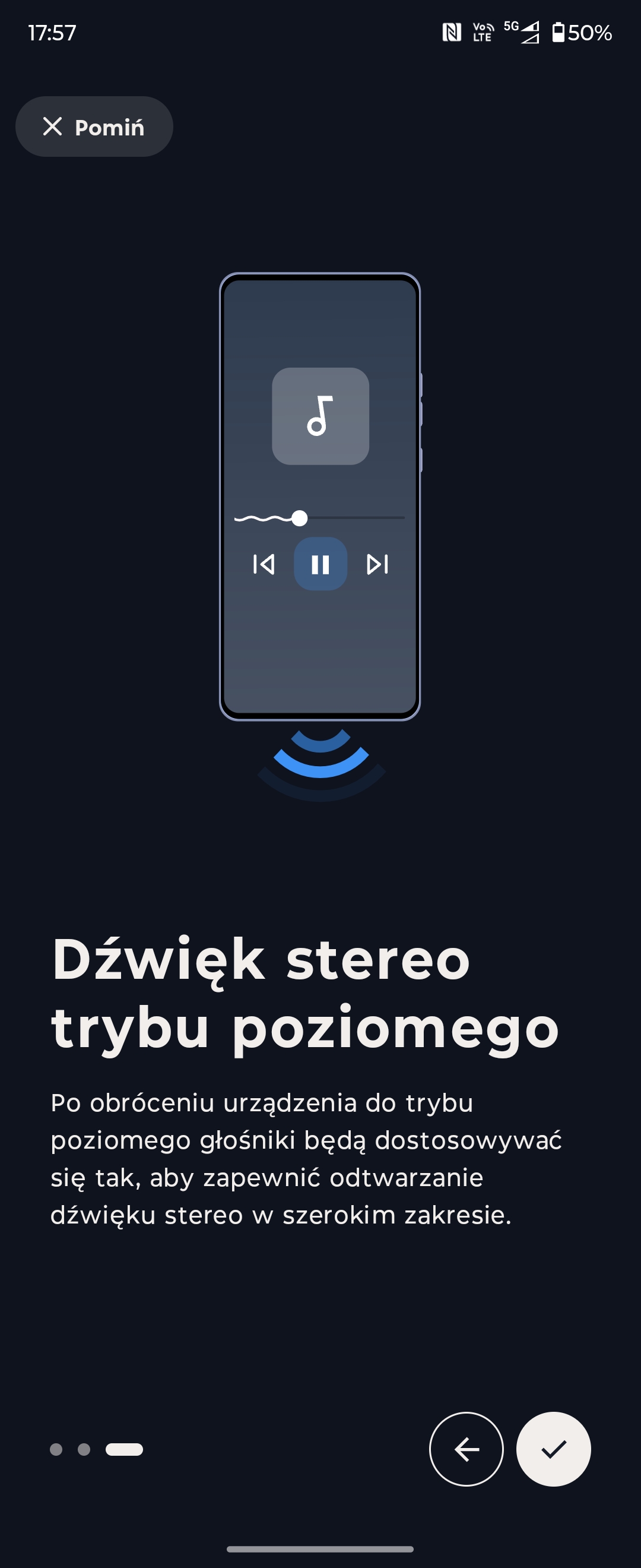Skip the tutorial with Pomiń
Image resolution: width=641 pixels, height=1568 pixels.
click(x=94, y=127)
